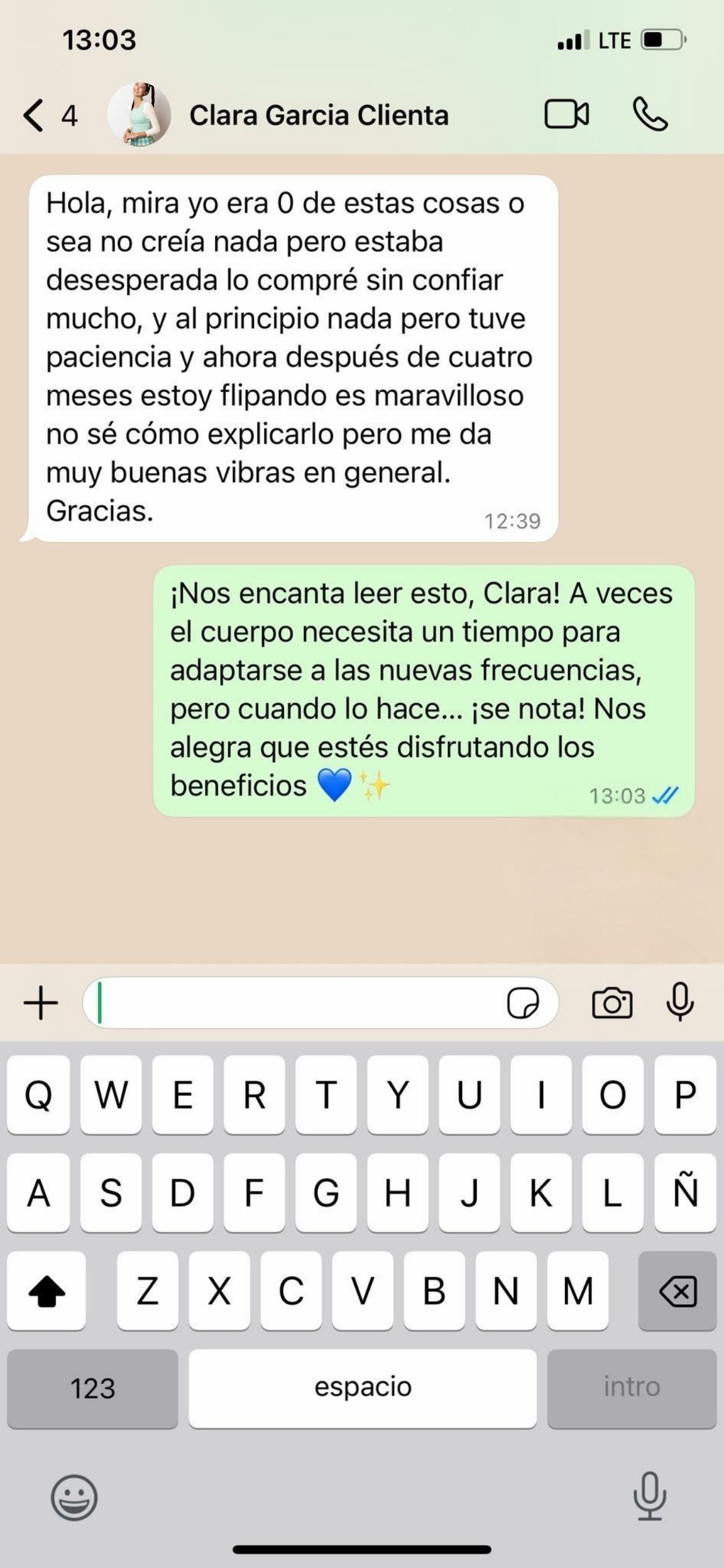The width and height of the screenshot is (724, 1568).
Task: Start a voice call with Clara
Action: 651,114
